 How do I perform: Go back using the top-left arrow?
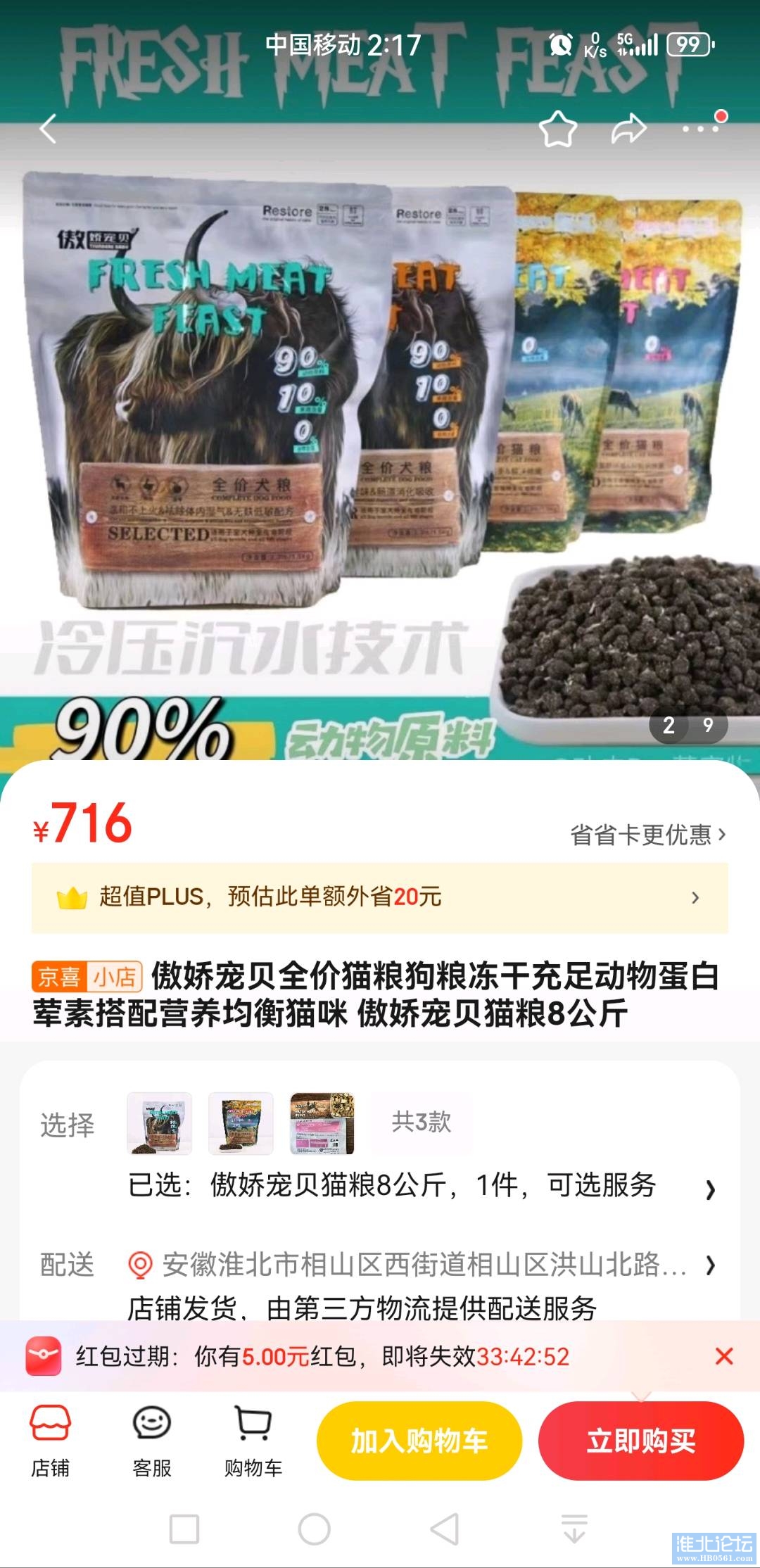tap(48, 129)
